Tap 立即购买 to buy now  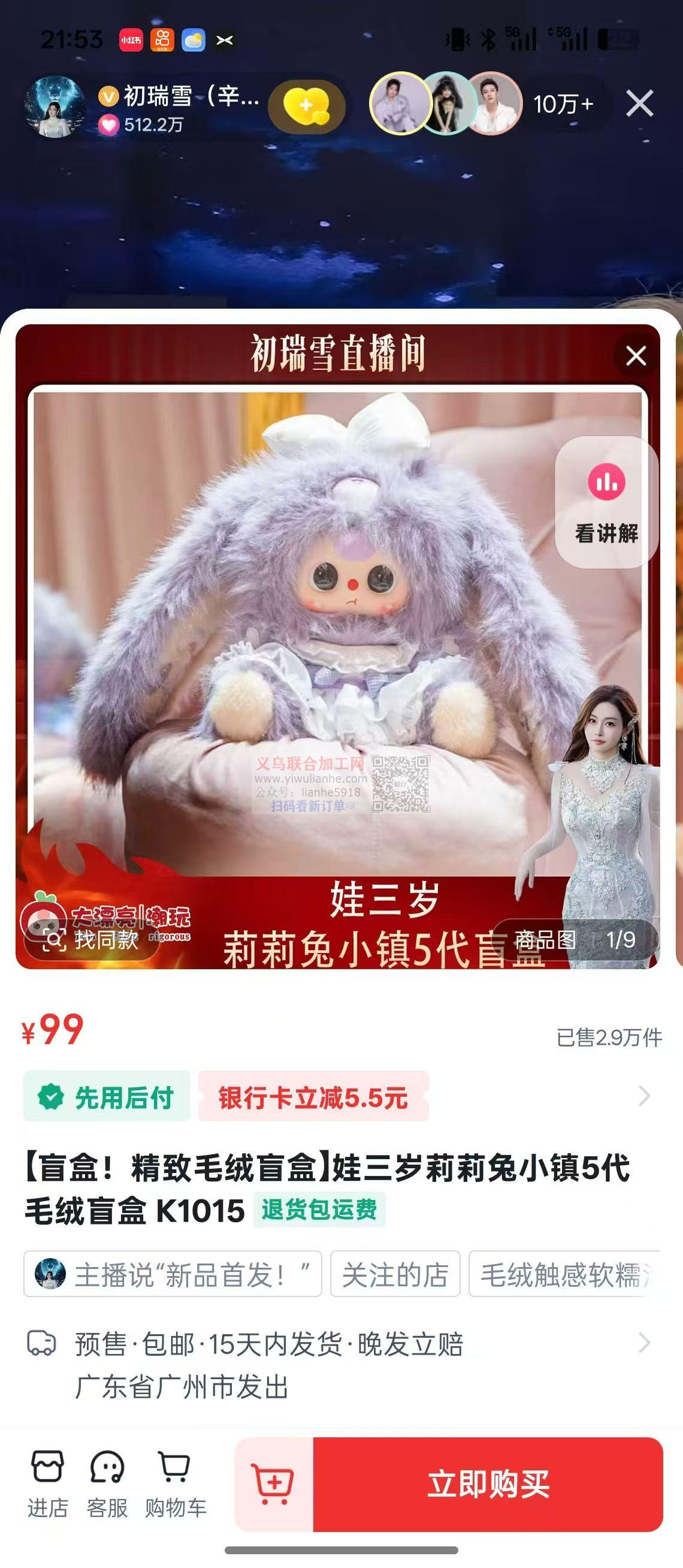488,1484
